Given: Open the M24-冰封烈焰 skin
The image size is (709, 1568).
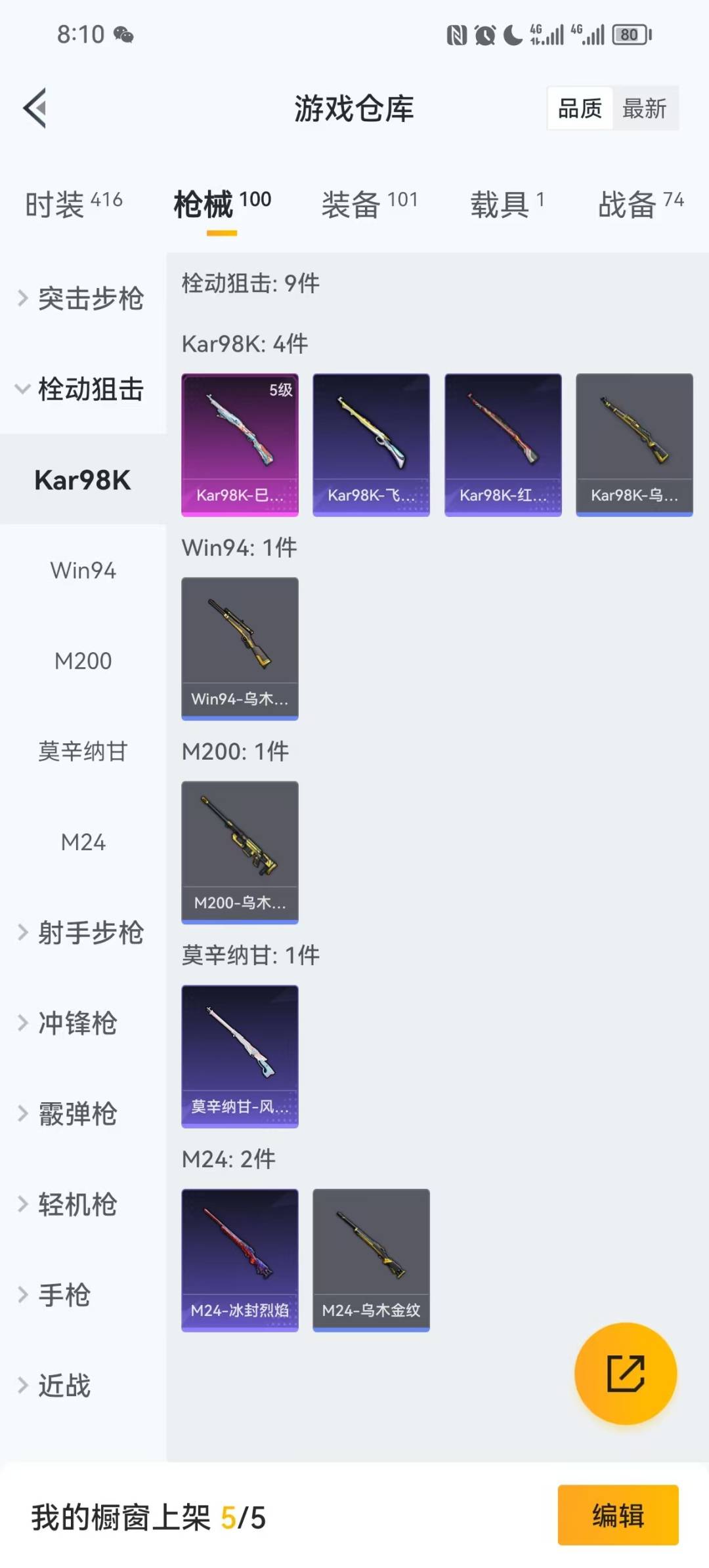Looking at the screenshot, I should click(x=240, y=1260).
